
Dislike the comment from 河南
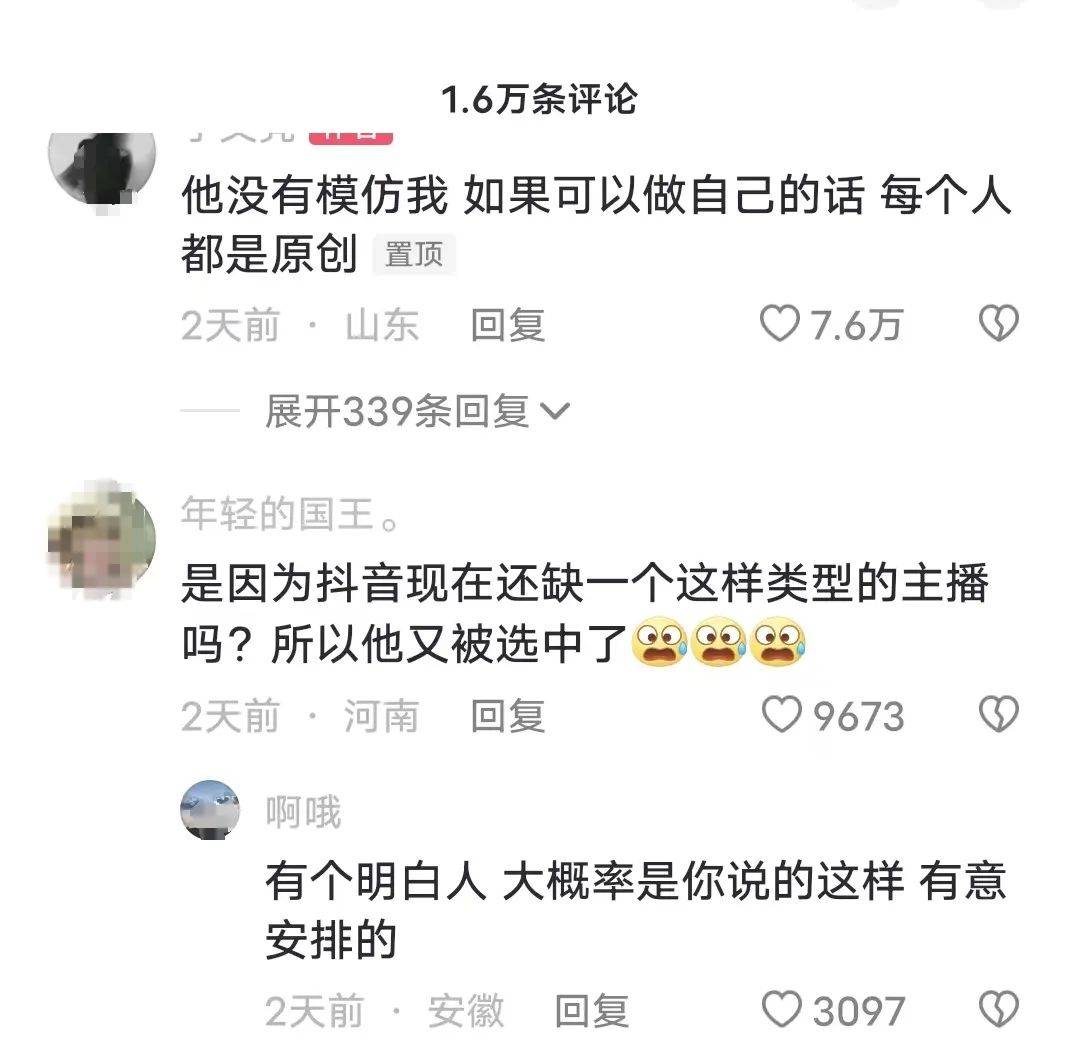(x=997, y=715)
